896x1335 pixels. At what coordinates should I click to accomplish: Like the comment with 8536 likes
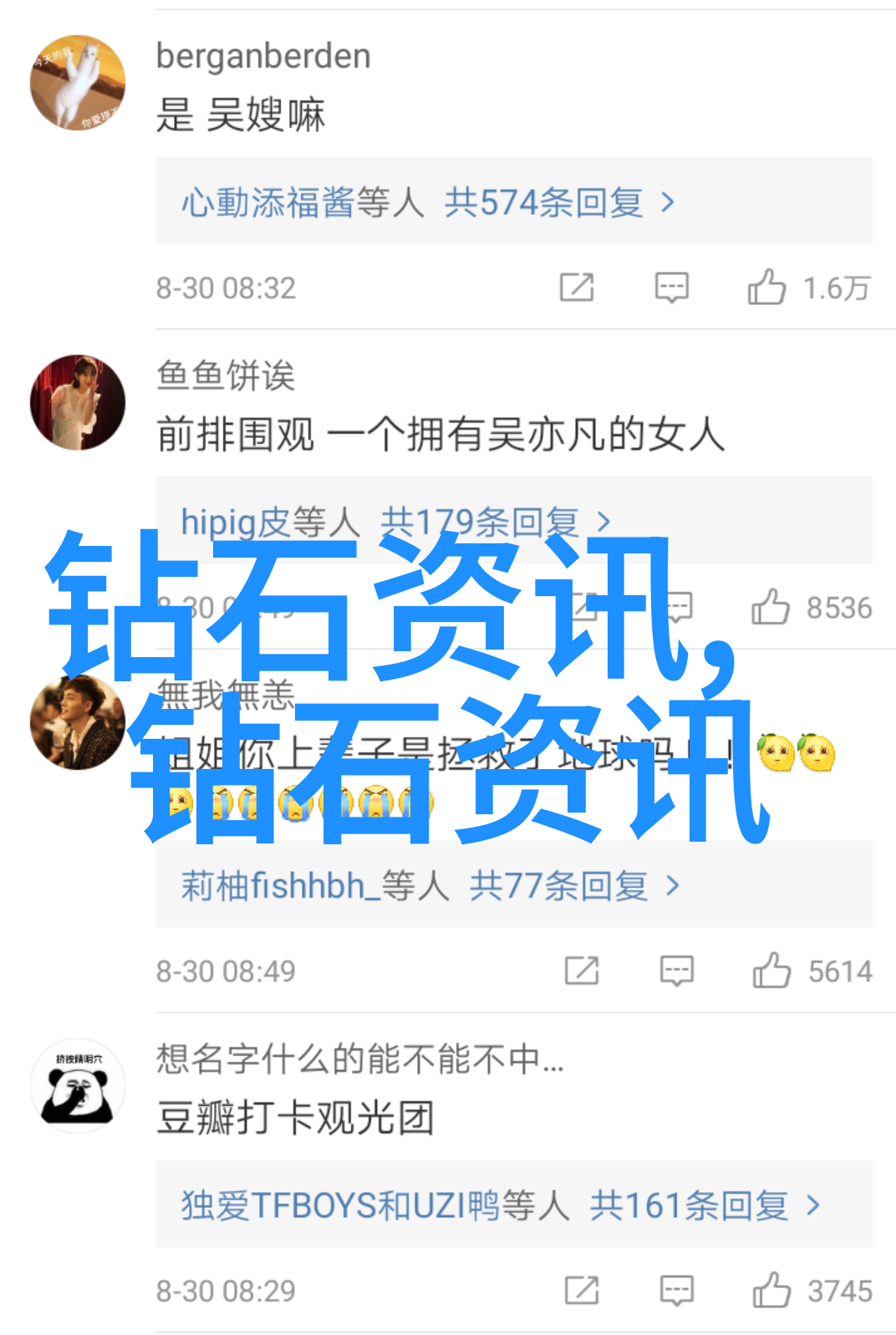(x=771, y=608)
